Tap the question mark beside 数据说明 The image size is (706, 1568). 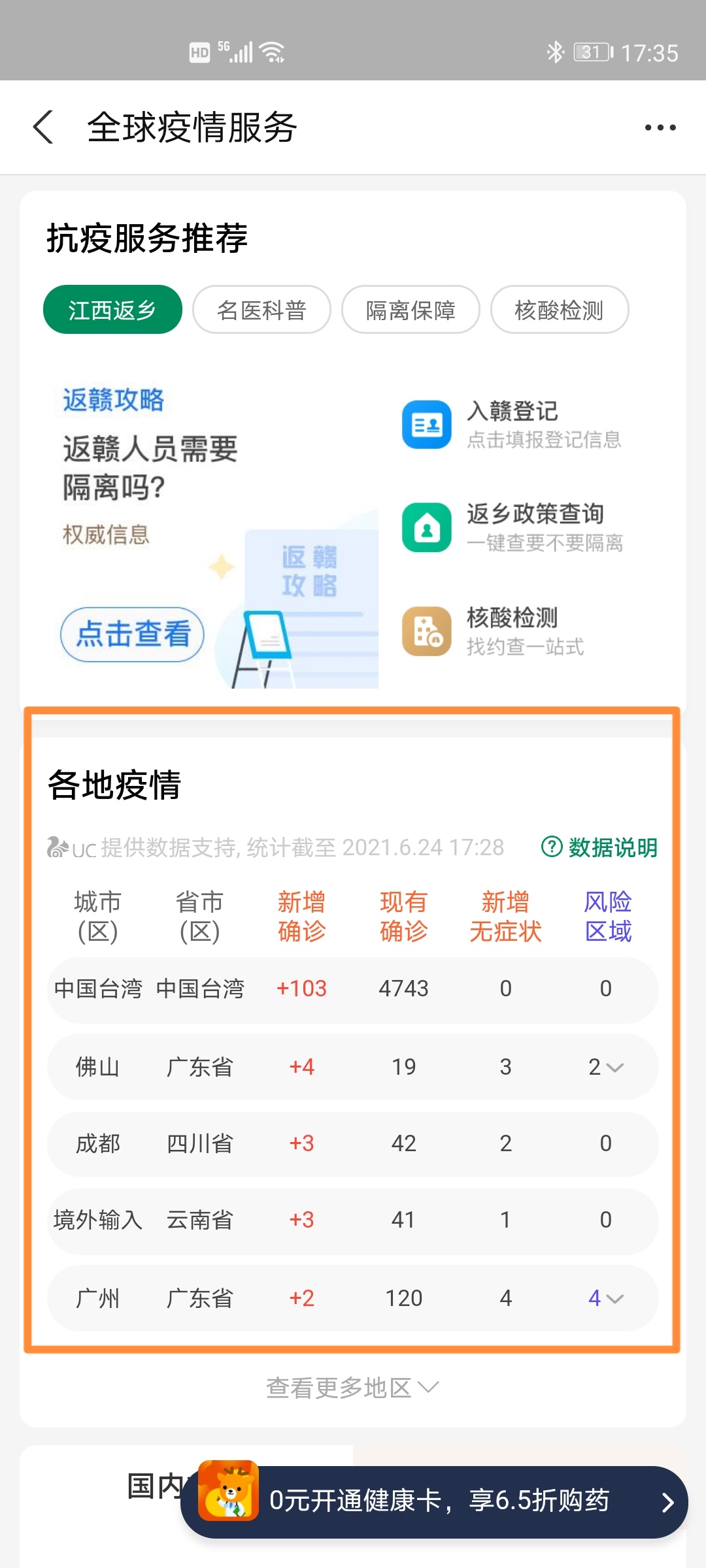point(551,847)
